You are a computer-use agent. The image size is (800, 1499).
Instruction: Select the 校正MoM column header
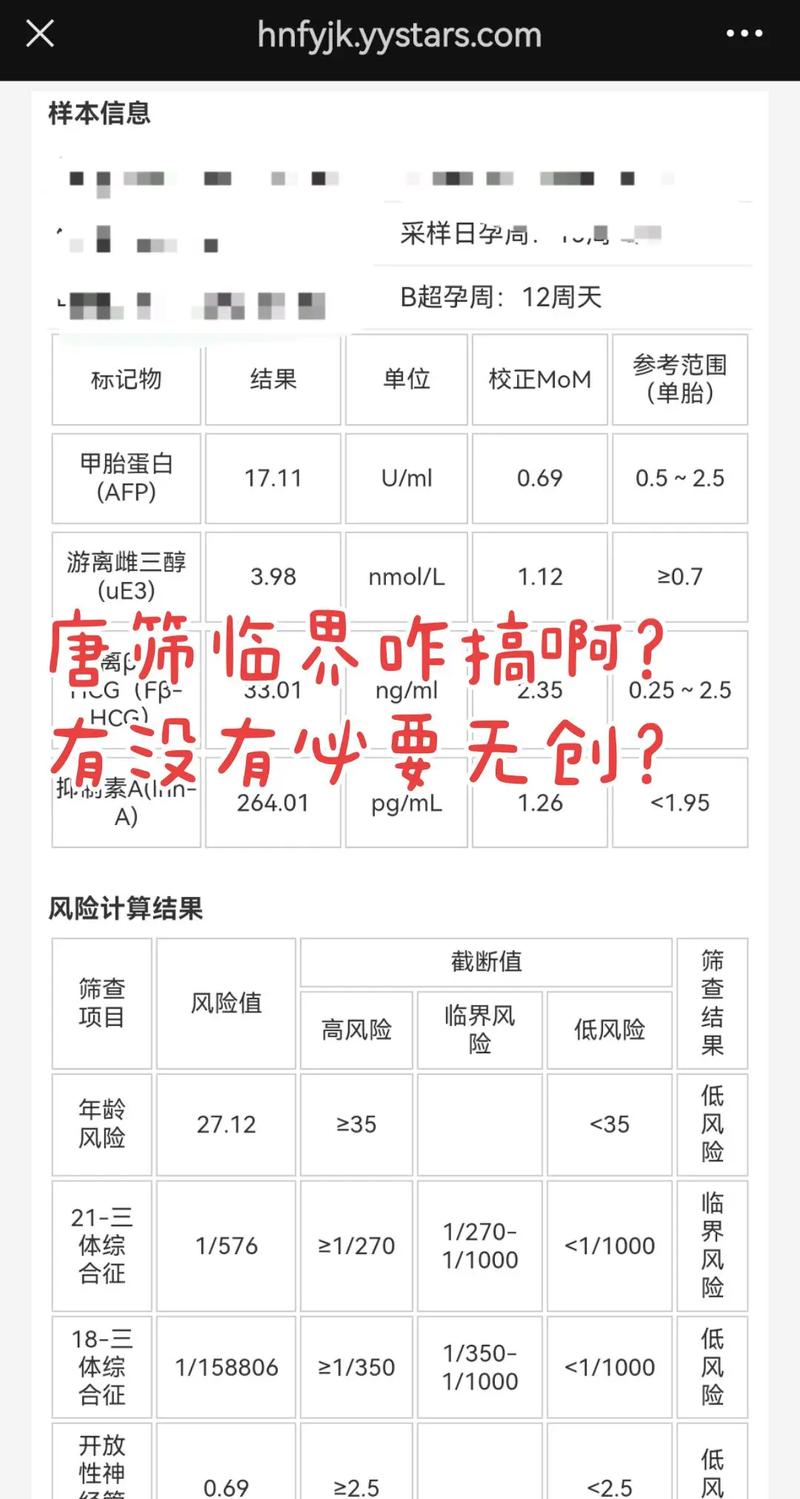tap(539, 380)
